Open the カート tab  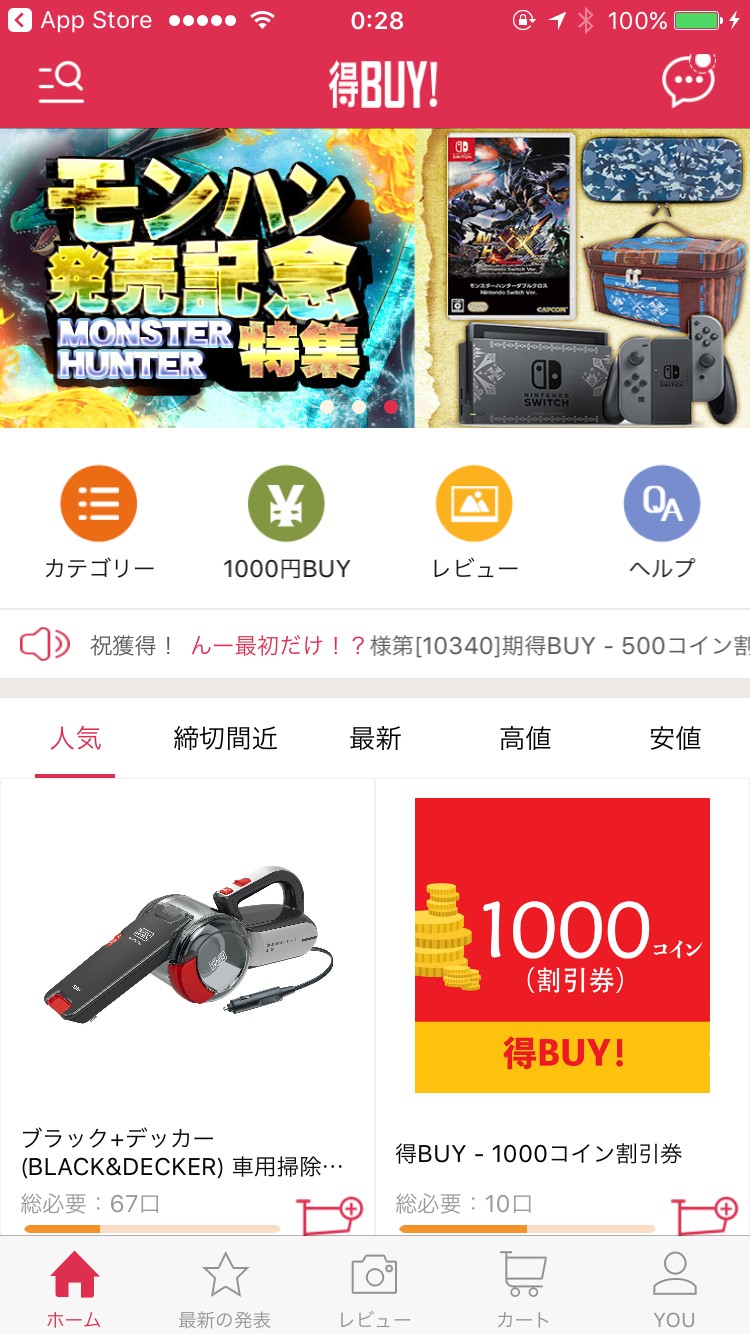pyautogui.click(x=524, y=1288)
